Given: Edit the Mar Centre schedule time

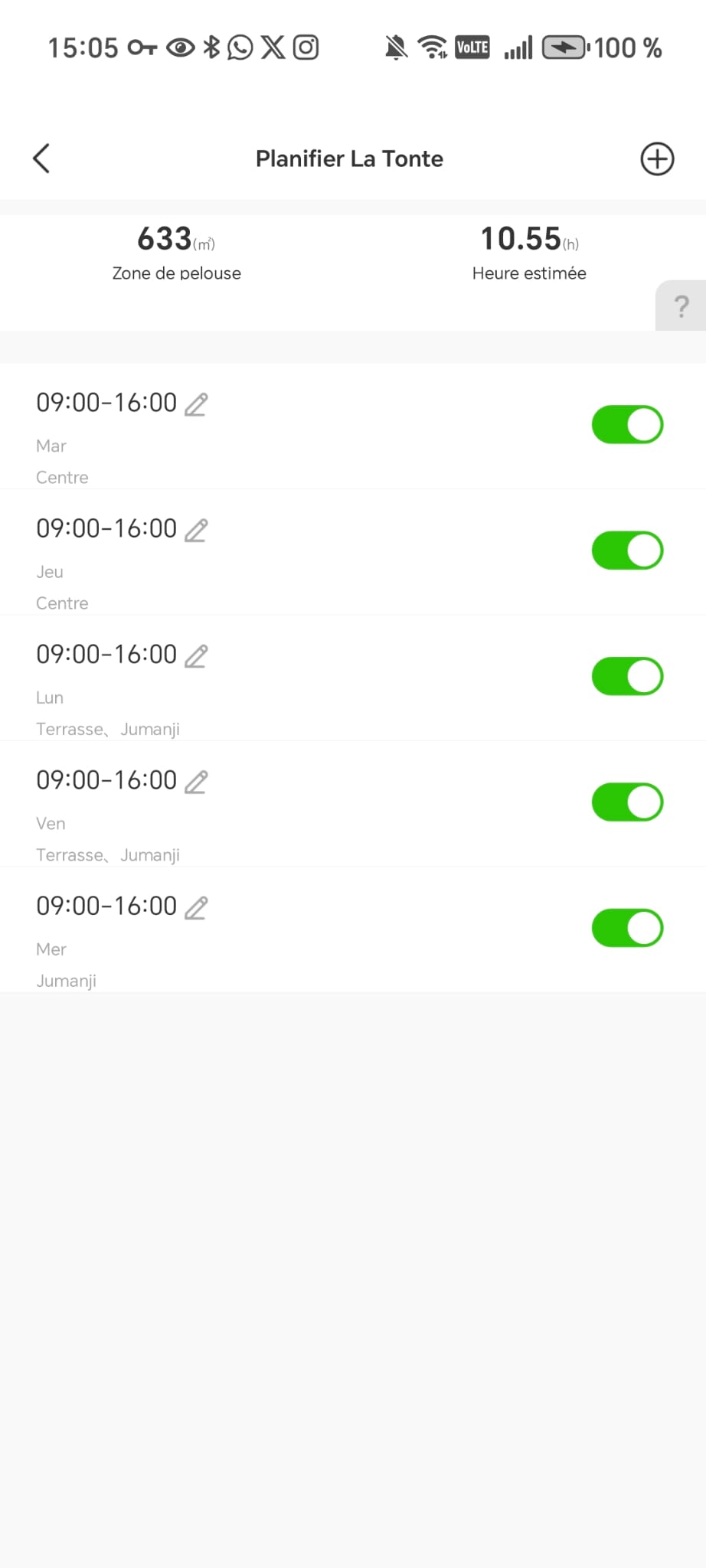Looking at the screenshot, I should coord(196,404).
